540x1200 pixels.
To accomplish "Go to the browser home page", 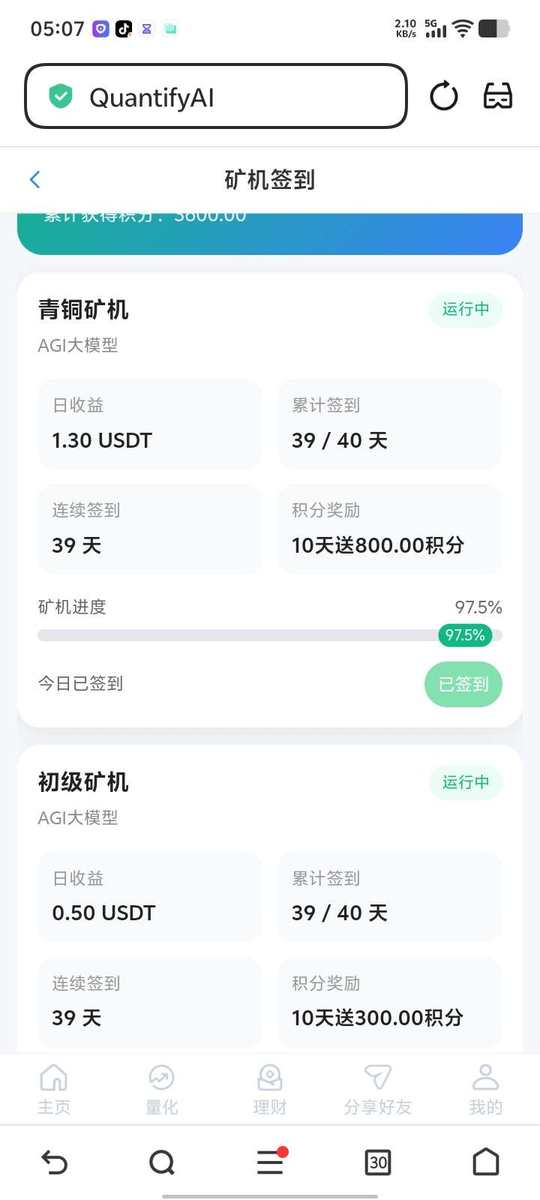I will (485, 1162).
